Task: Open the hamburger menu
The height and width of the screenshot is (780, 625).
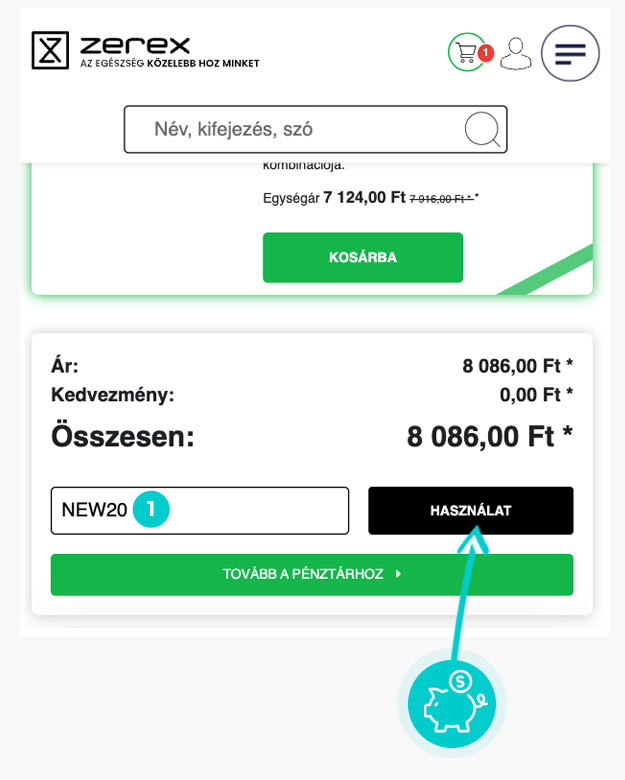Action: (570, 53)
